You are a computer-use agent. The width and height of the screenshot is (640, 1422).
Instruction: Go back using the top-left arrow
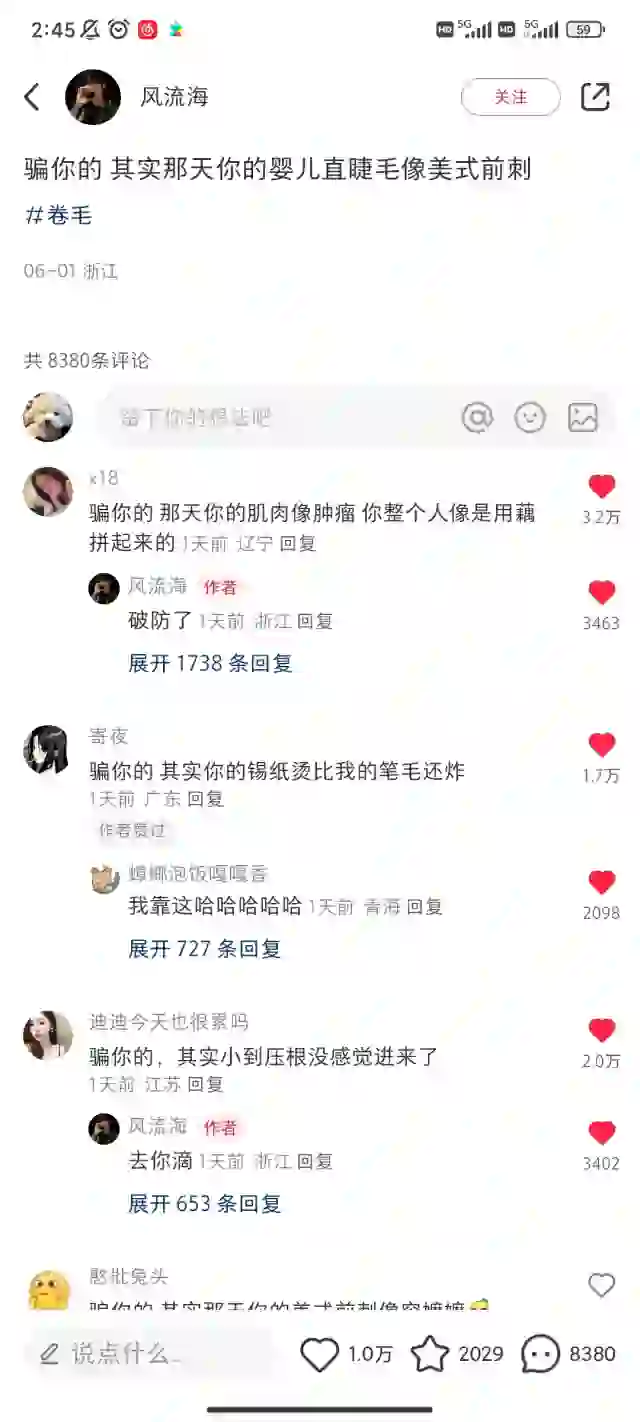click(32, 97)
